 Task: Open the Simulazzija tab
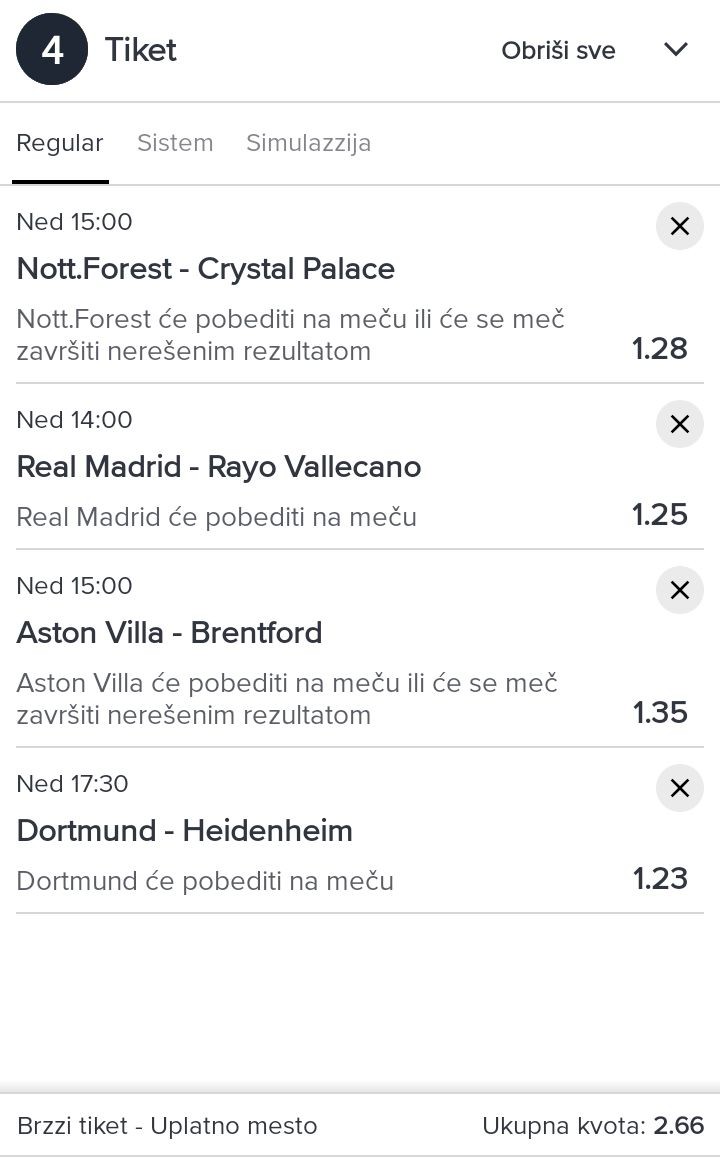(308, 143)
